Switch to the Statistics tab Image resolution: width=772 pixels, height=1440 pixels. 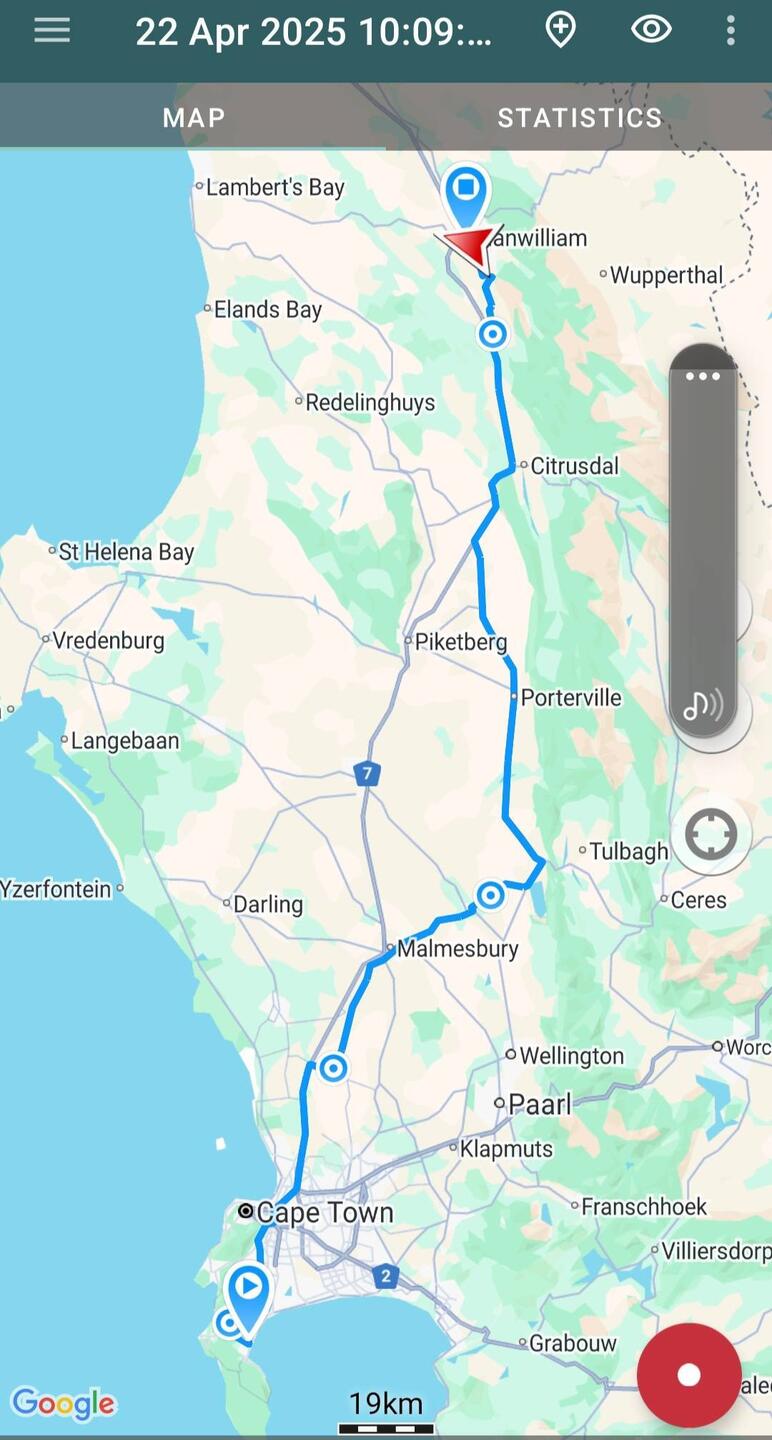pos(579,118)
